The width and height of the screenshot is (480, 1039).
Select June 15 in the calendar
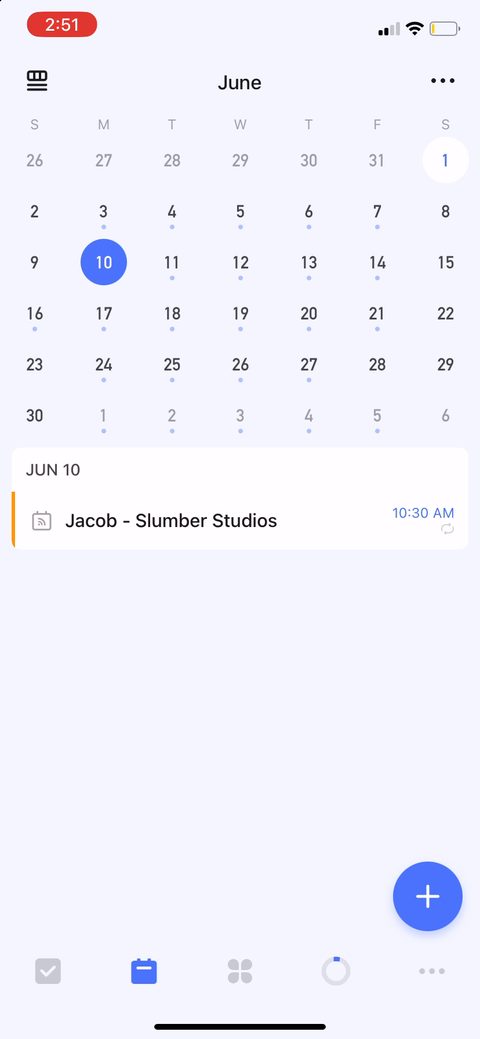coord(446,262)
